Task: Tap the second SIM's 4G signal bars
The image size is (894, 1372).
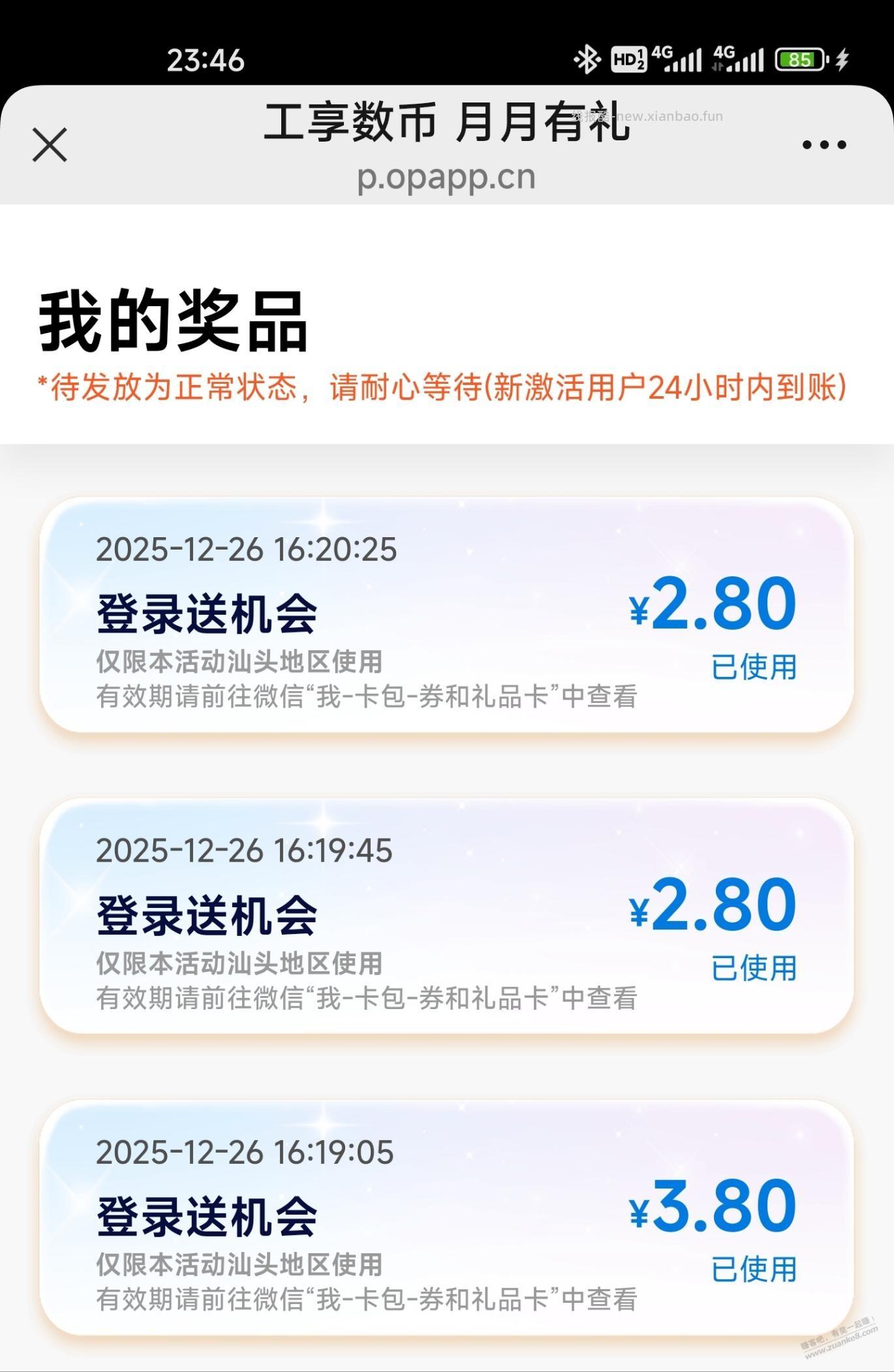Action: [744, 59]
